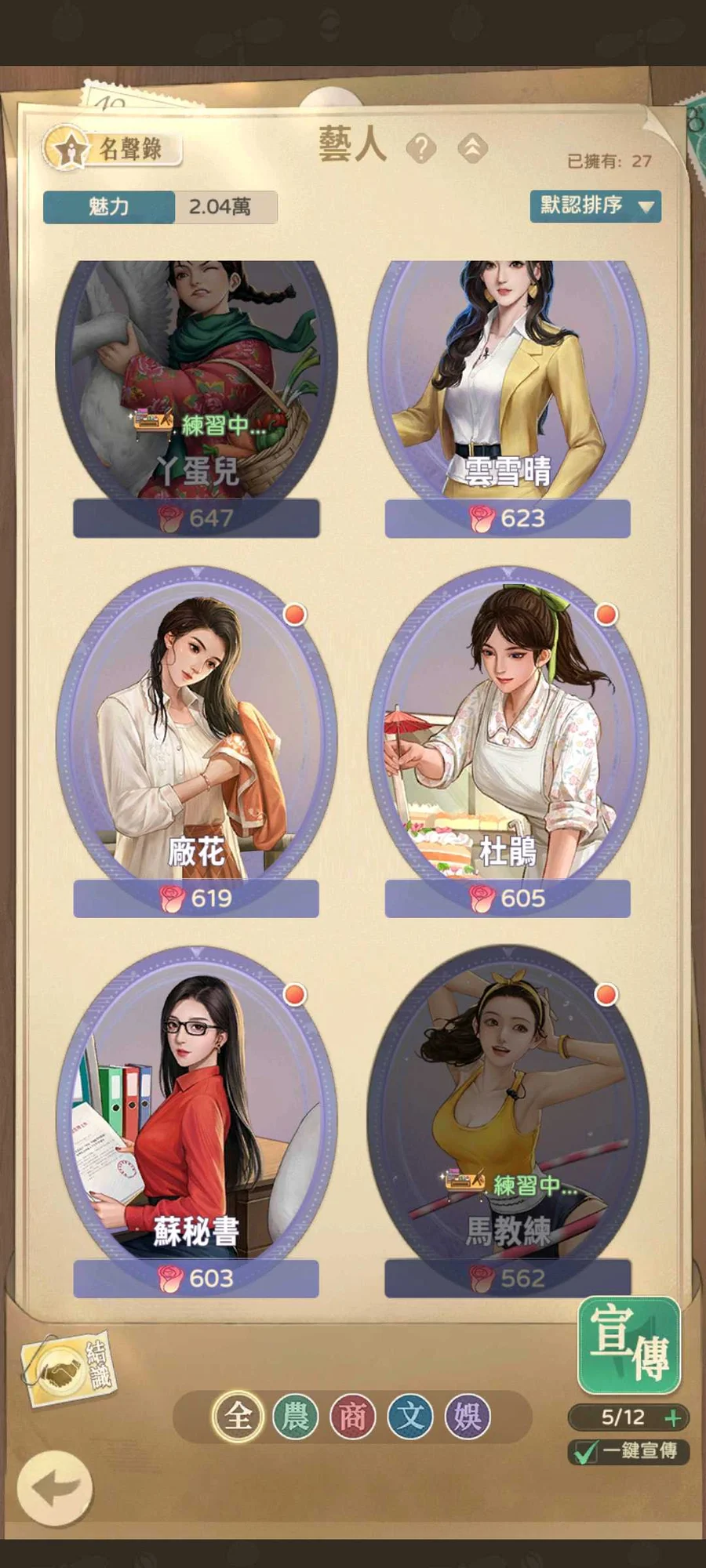Toggle the 一鍵宣傳 checkbox
706x1568 pixels.
(x=584, y=1452)
